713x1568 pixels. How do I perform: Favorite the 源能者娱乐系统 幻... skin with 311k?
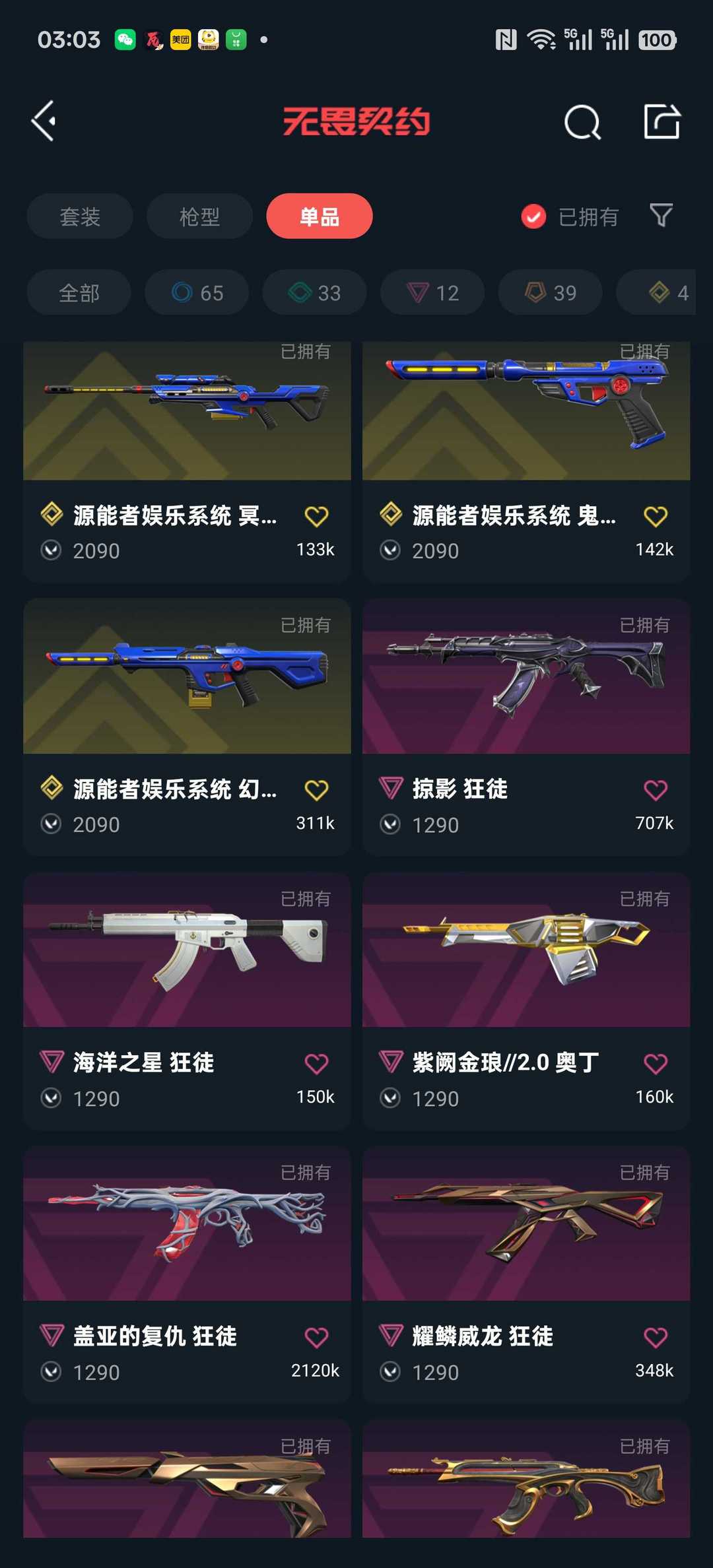click(316, 789)
